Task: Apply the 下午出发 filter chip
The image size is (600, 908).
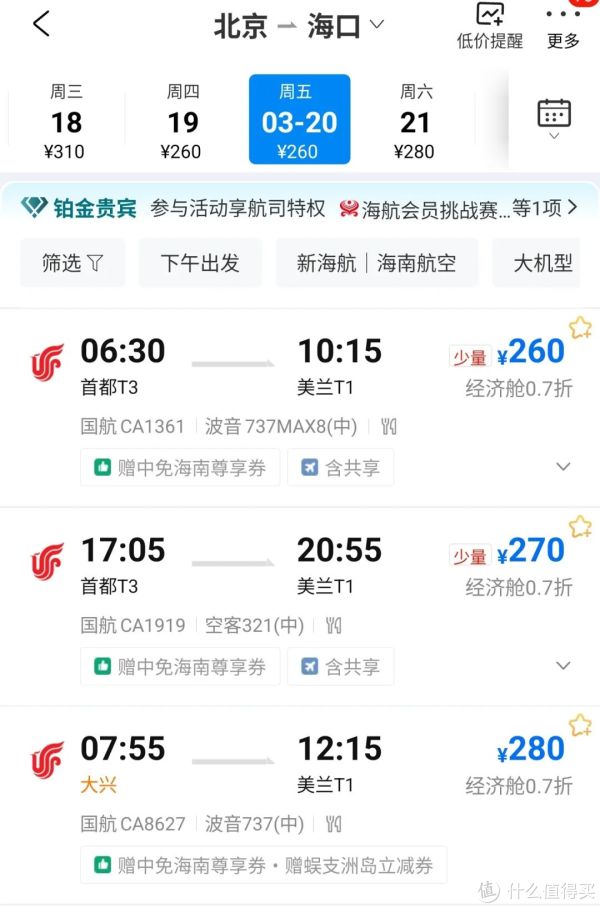Action: [x=200, y=263]
